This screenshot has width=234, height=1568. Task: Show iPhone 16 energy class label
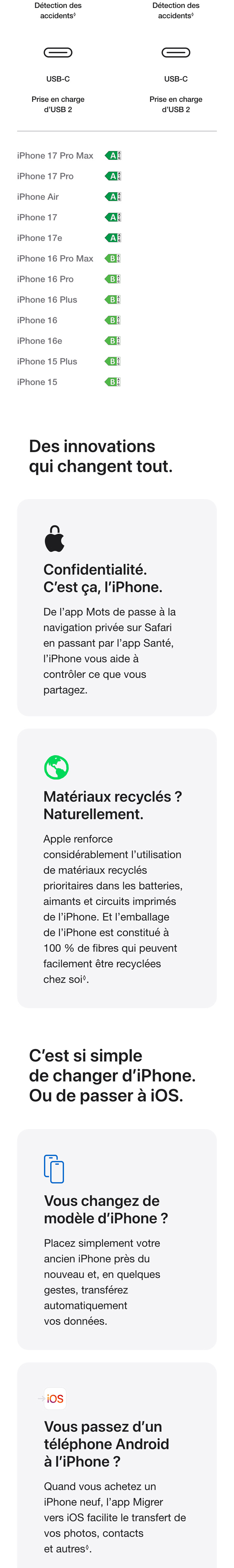[113, 320]
